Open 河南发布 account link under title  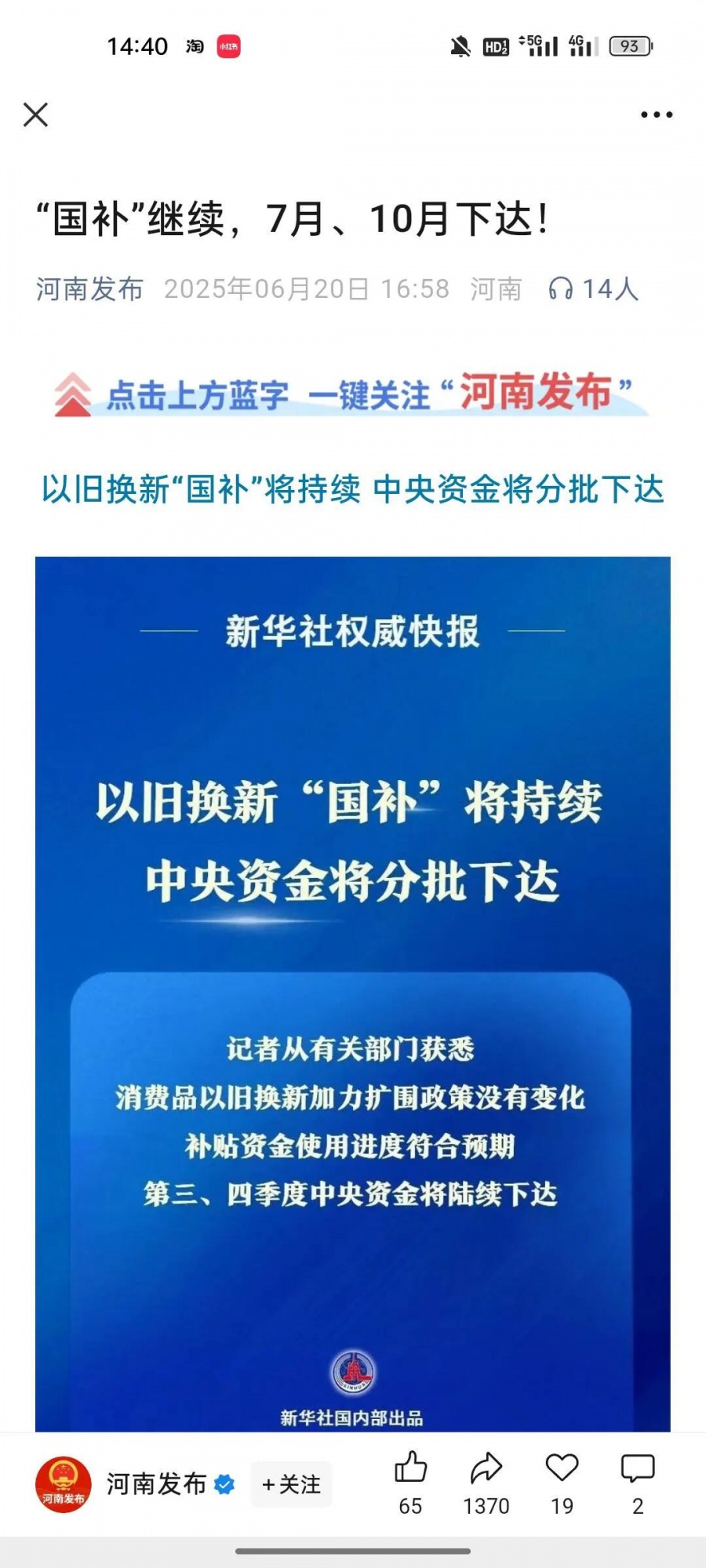pyautogui.click(x=89, y=289)
